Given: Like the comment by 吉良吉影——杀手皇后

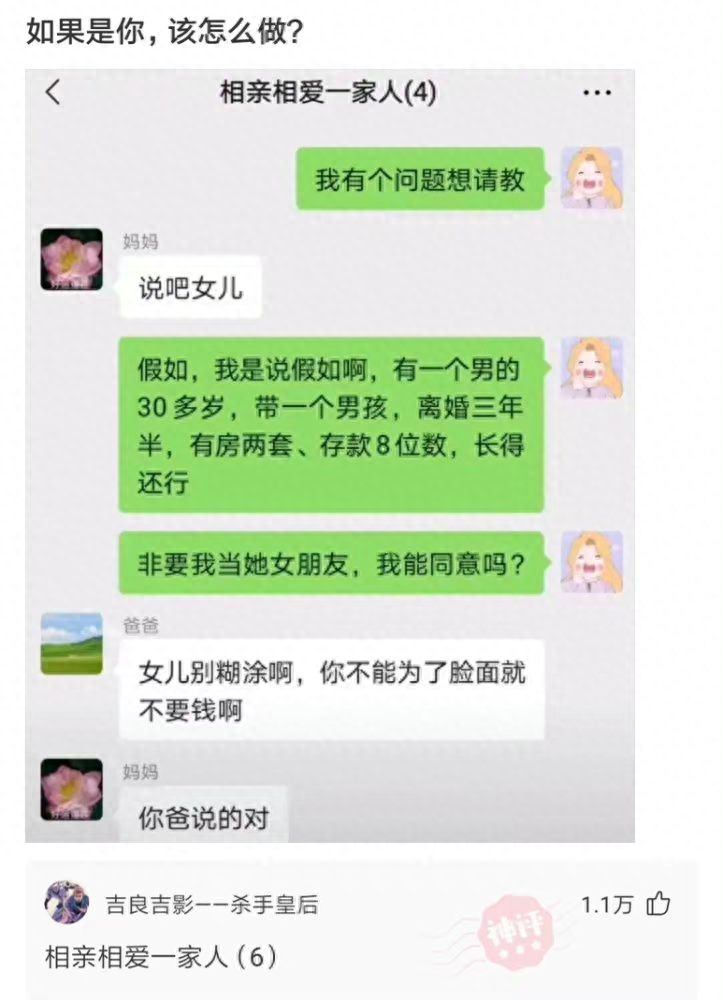Looking at the screenshot, I should (x=657, y=905).
